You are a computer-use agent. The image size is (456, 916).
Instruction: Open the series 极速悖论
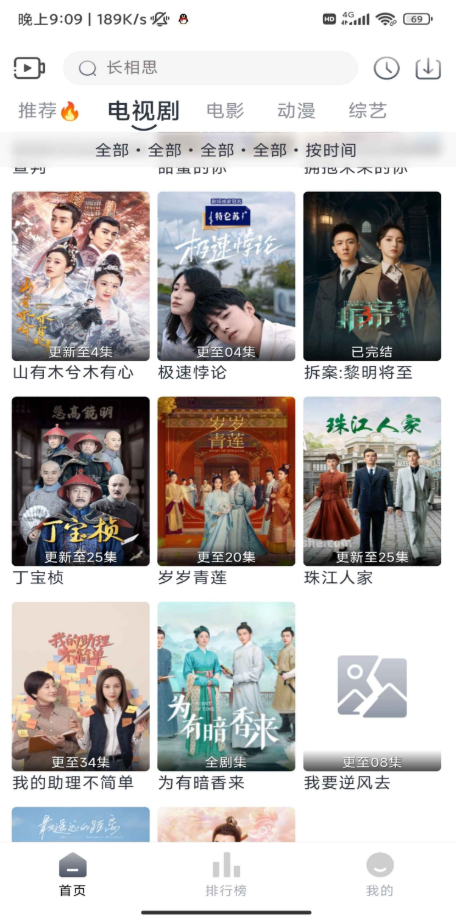pyautogui.click(x=227, y=286)
